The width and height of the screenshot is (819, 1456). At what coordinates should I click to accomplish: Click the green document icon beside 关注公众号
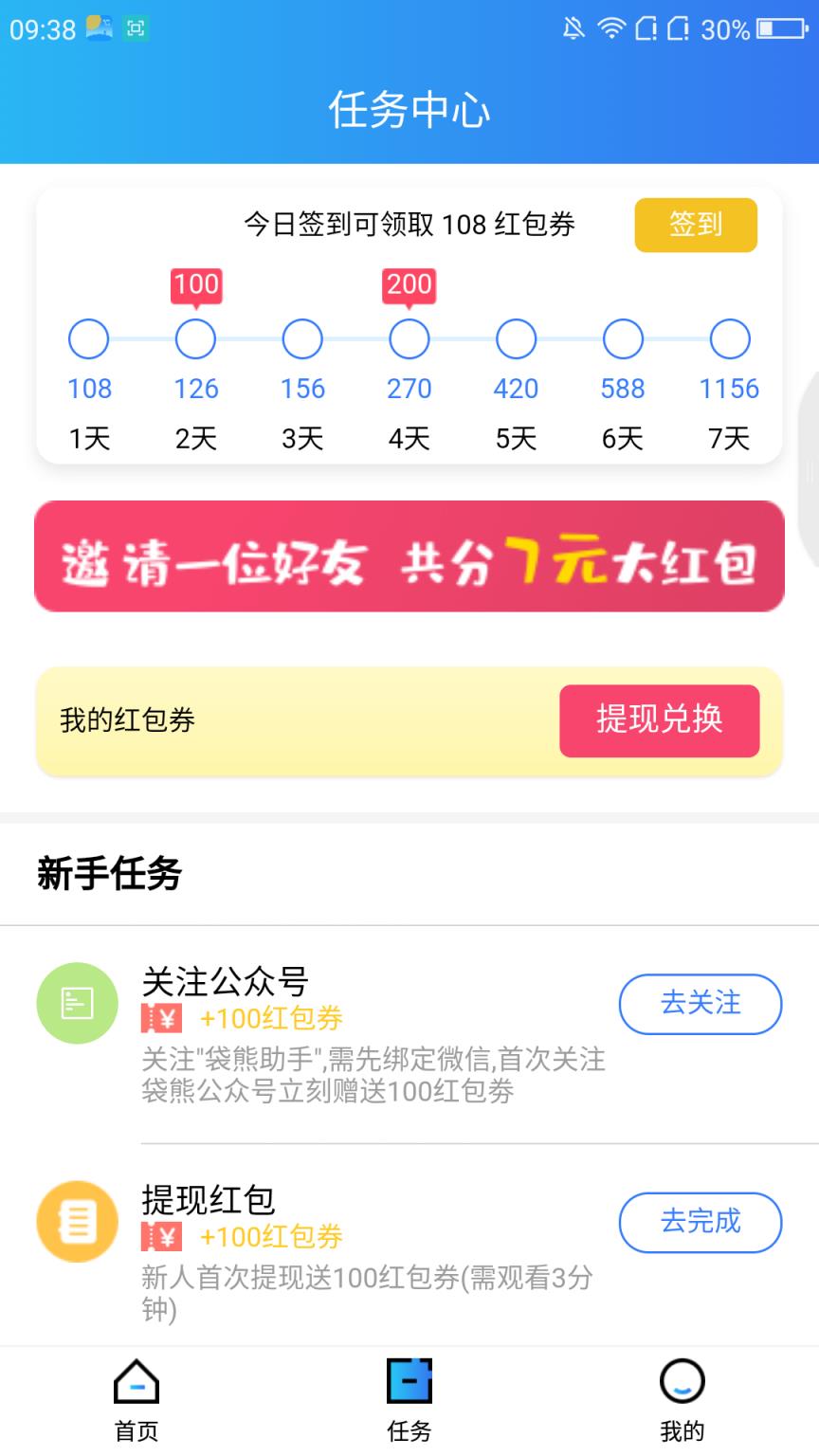[x=77, y=1004]
